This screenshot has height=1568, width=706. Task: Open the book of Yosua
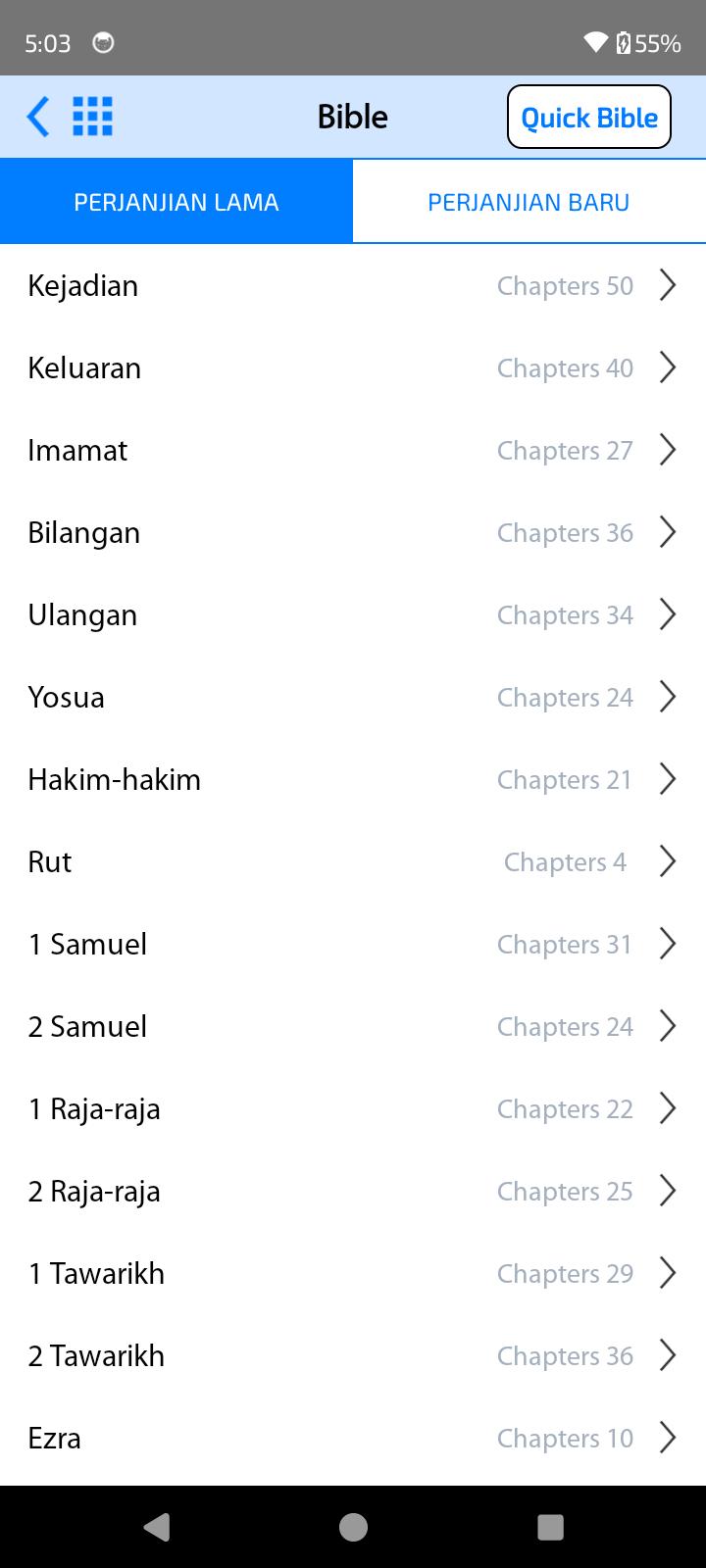[353, 698]
